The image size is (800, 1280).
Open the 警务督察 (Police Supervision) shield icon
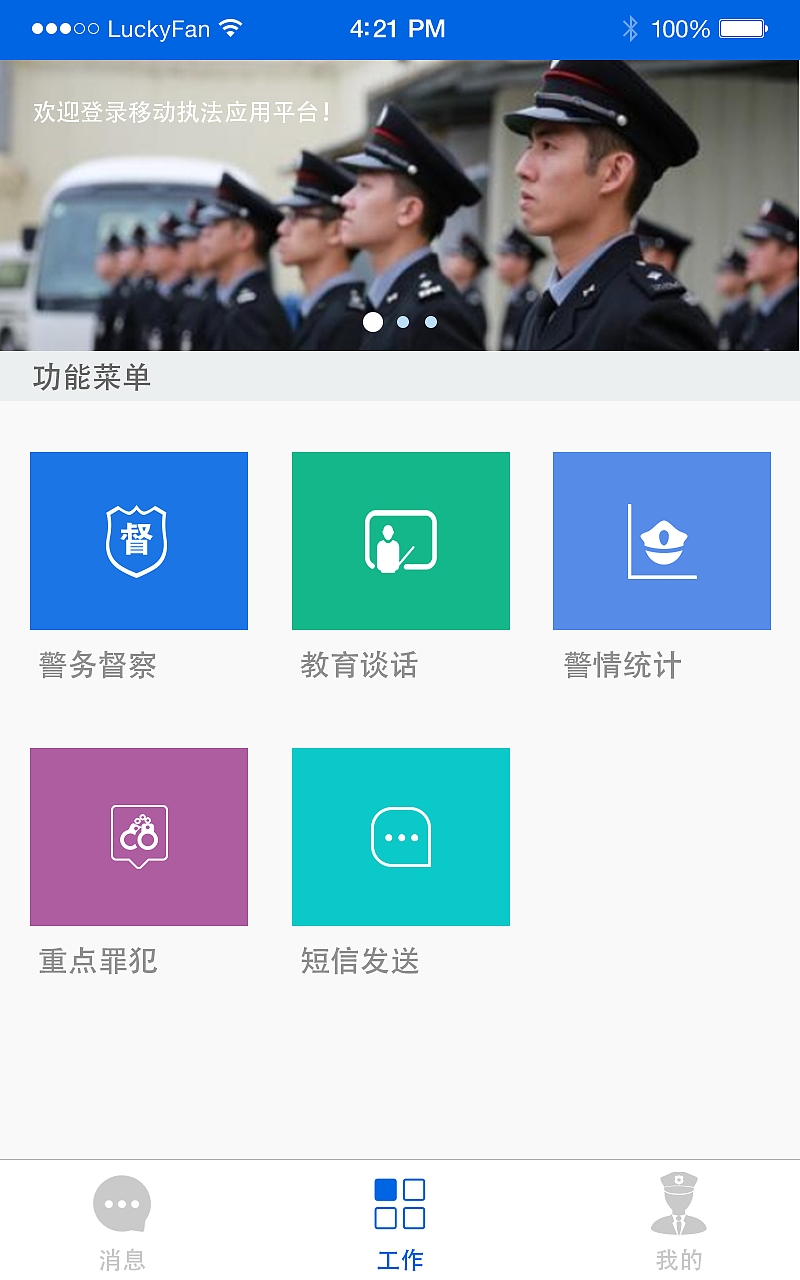138,540
